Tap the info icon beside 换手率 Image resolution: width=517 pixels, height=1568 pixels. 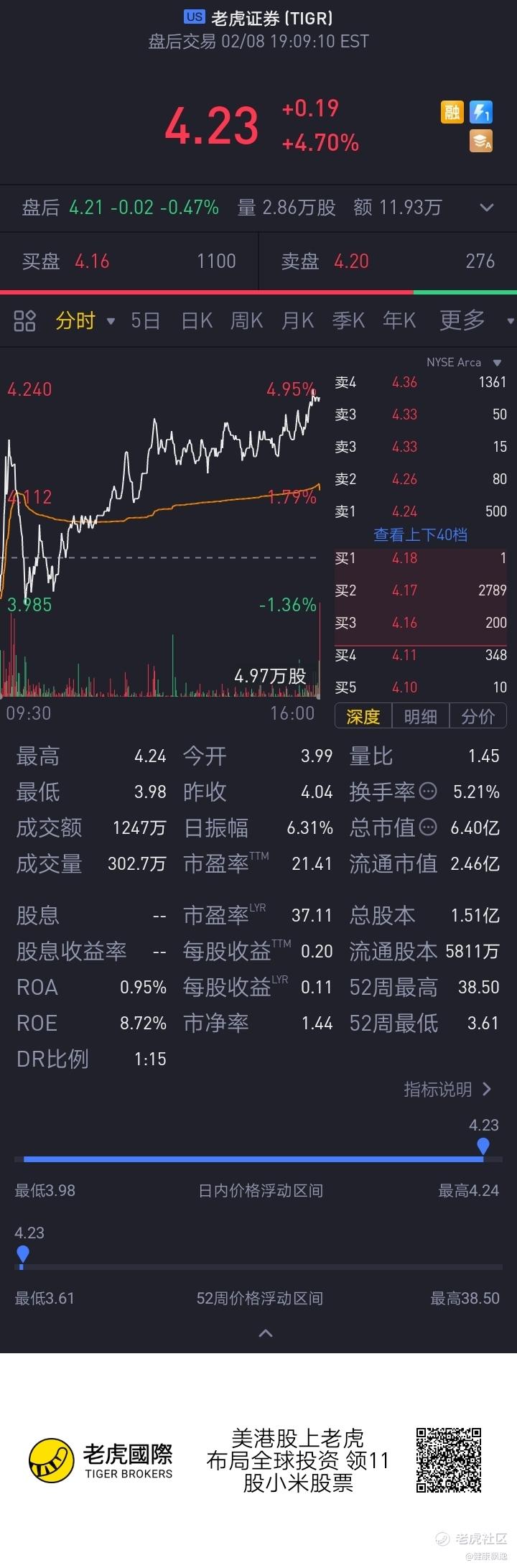click(428, 792)
